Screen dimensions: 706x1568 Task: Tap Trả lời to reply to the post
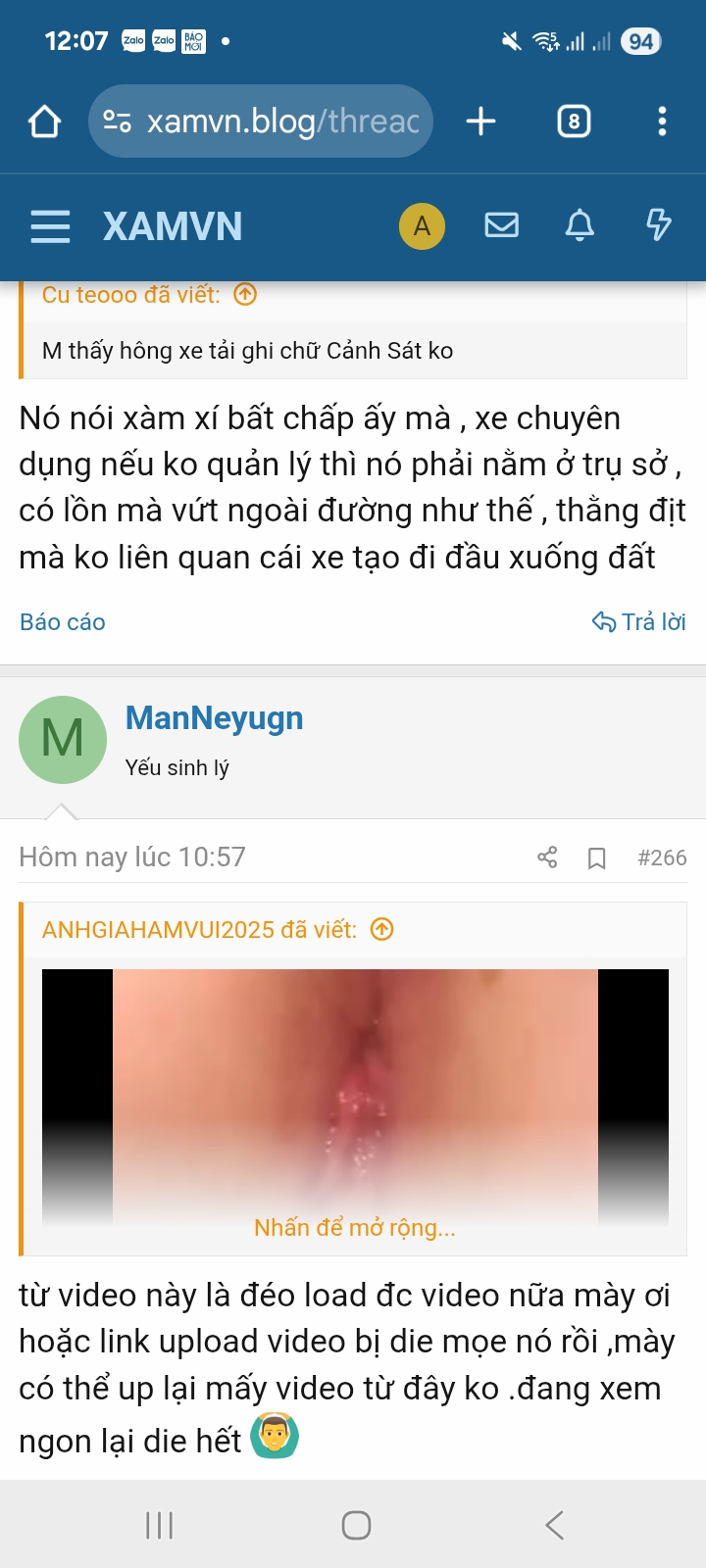click(639, 622)
